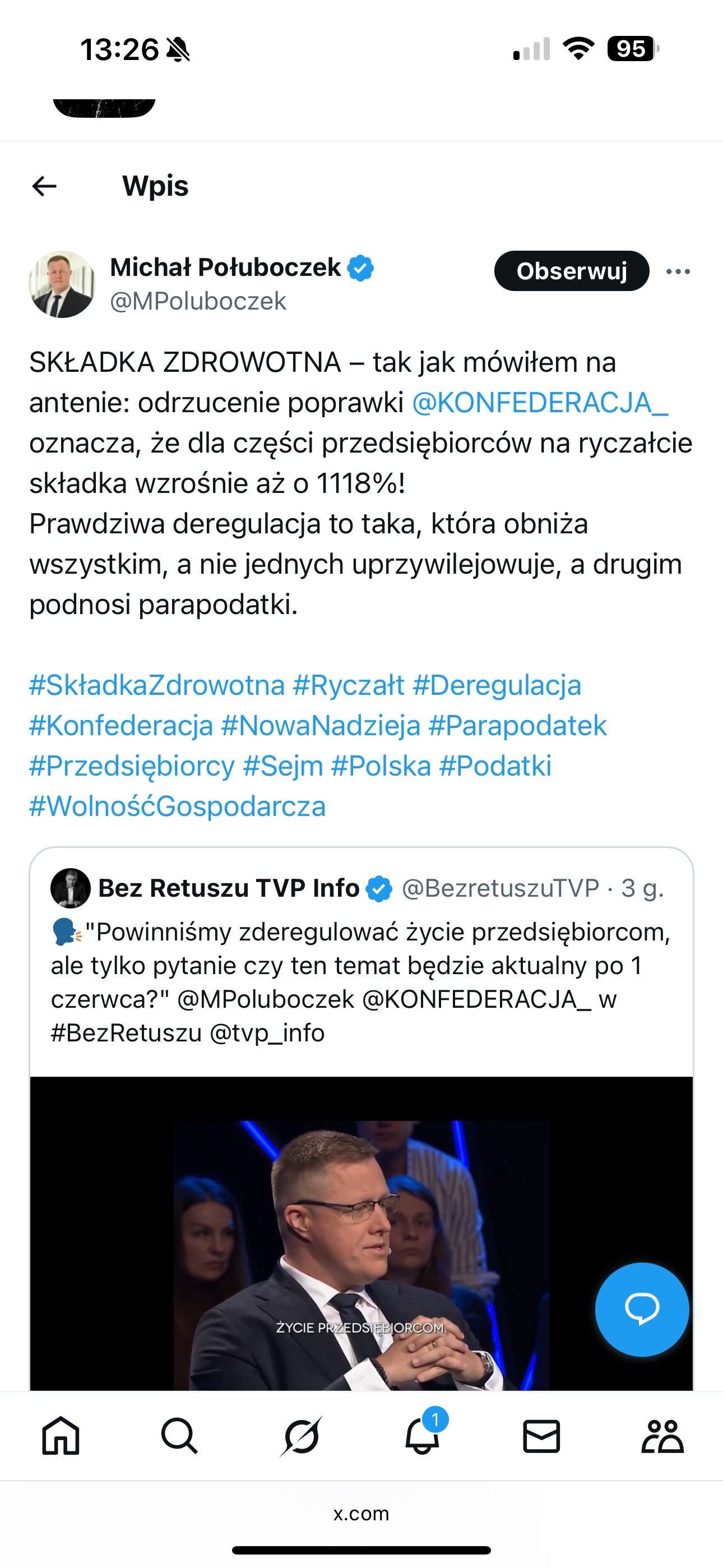The image size is (723, 1568).
Task: Open the #Parapodatek hashtag
Action: coord(517,726)
